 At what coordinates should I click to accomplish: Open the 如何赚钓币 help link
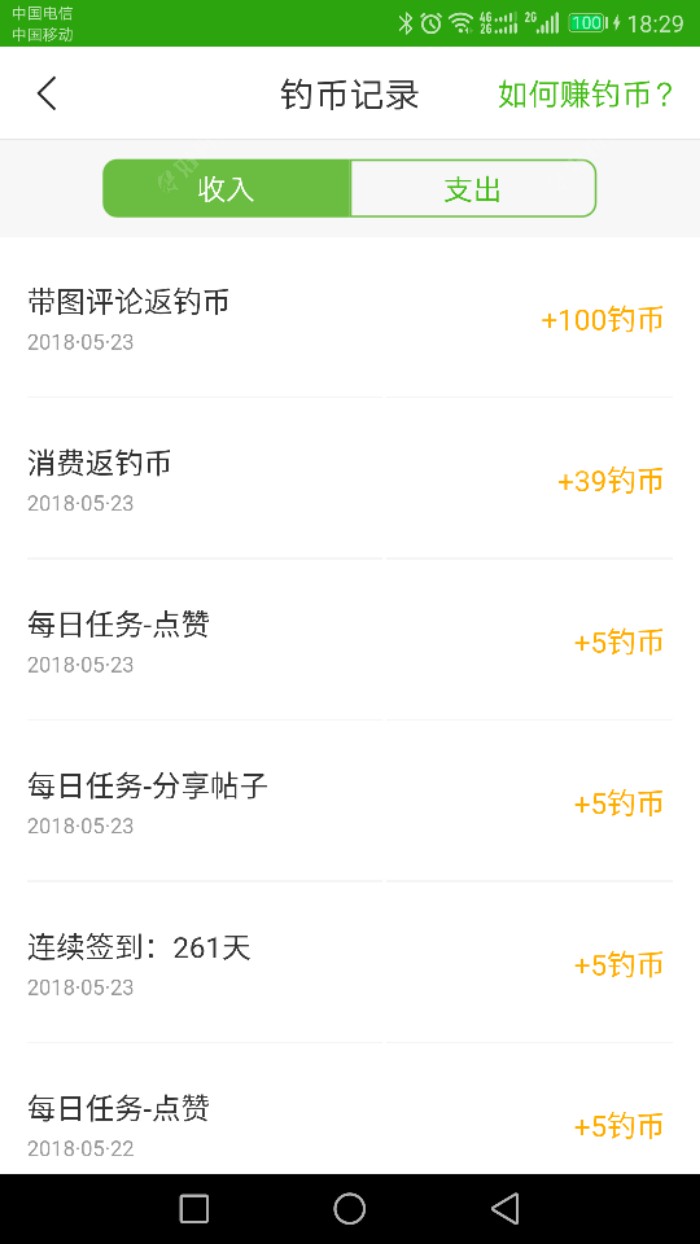pos(586,95)
